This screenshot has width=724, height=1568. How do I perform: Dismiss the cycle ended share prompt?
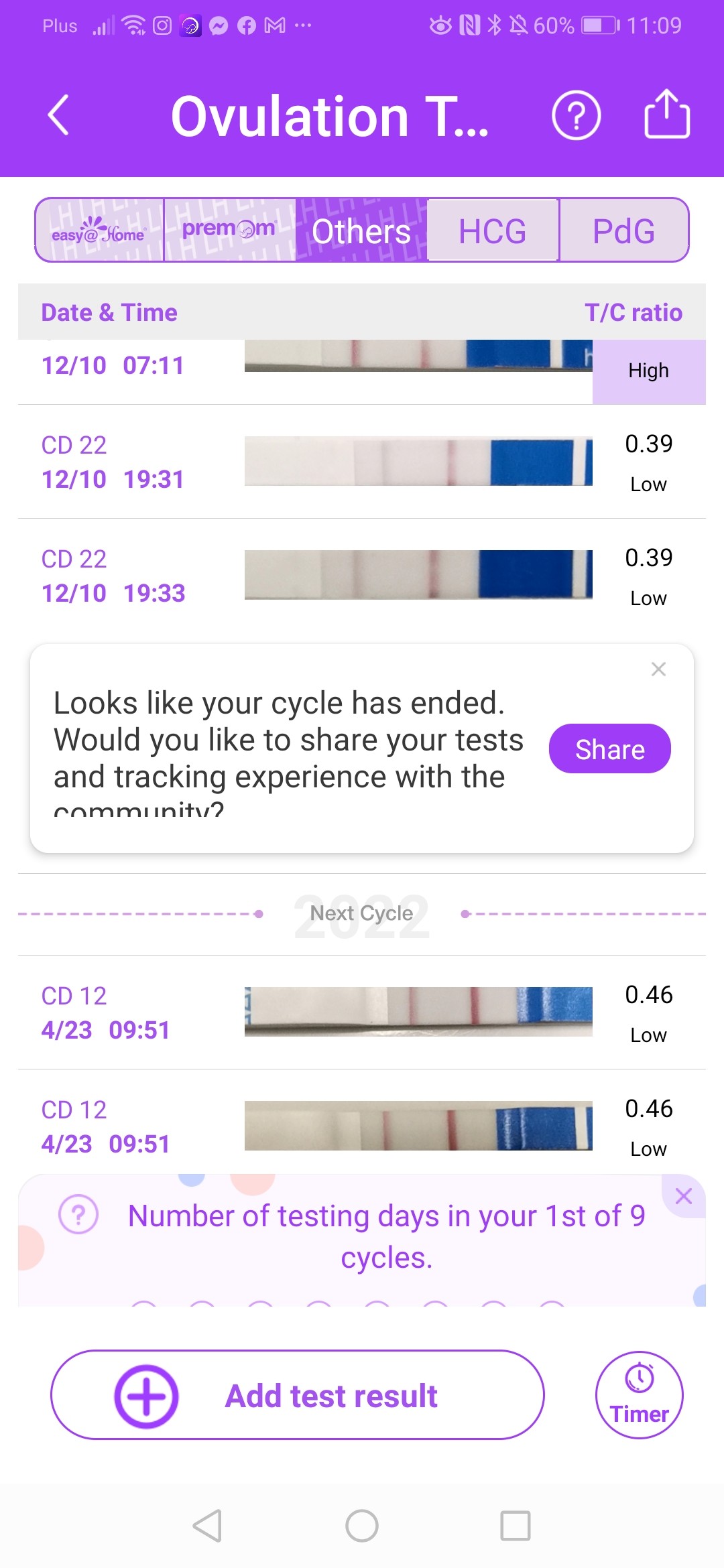pos(658,669)
